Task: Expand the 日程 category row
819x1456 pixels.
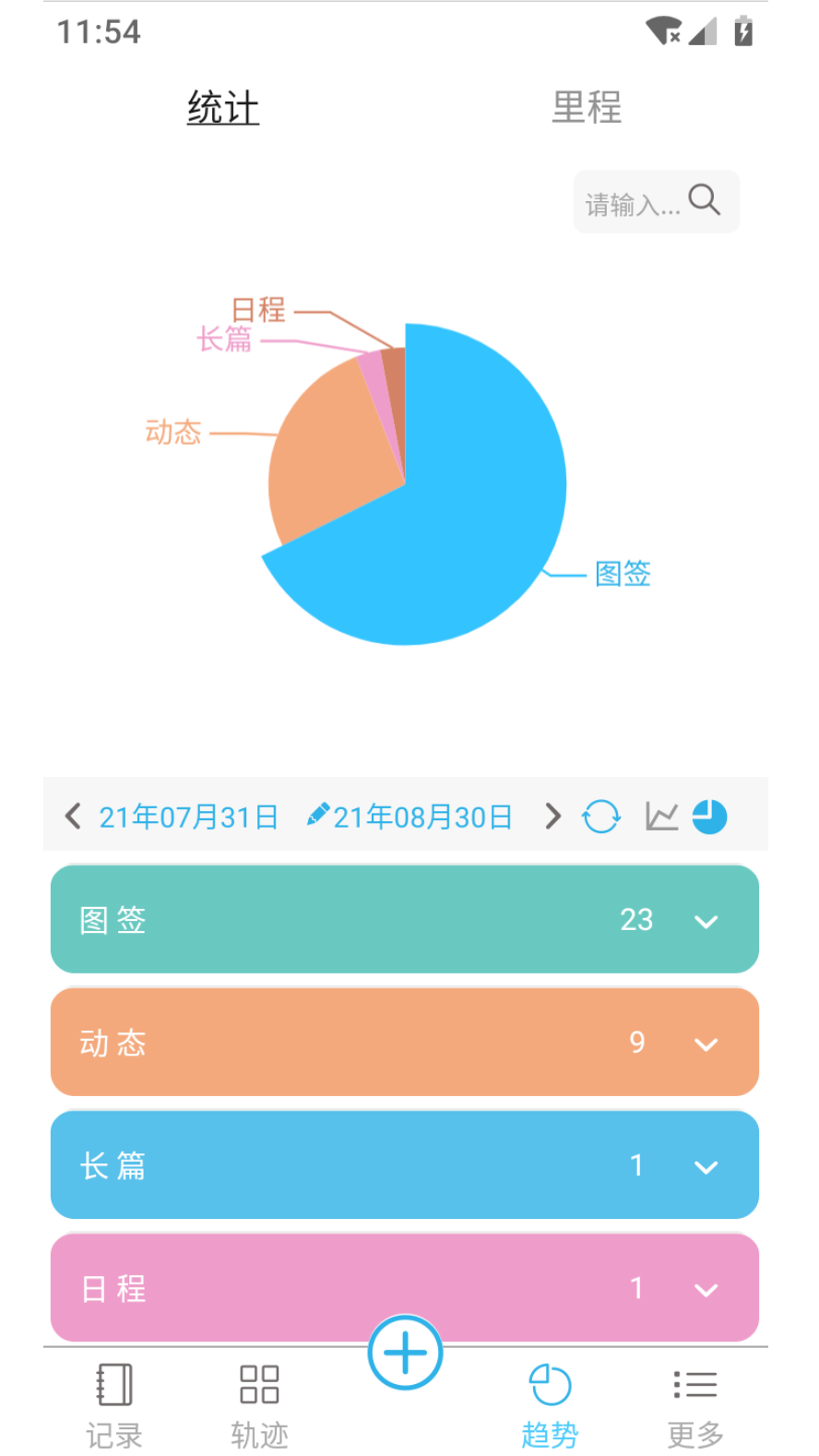Action: [x=706, y=1289]
